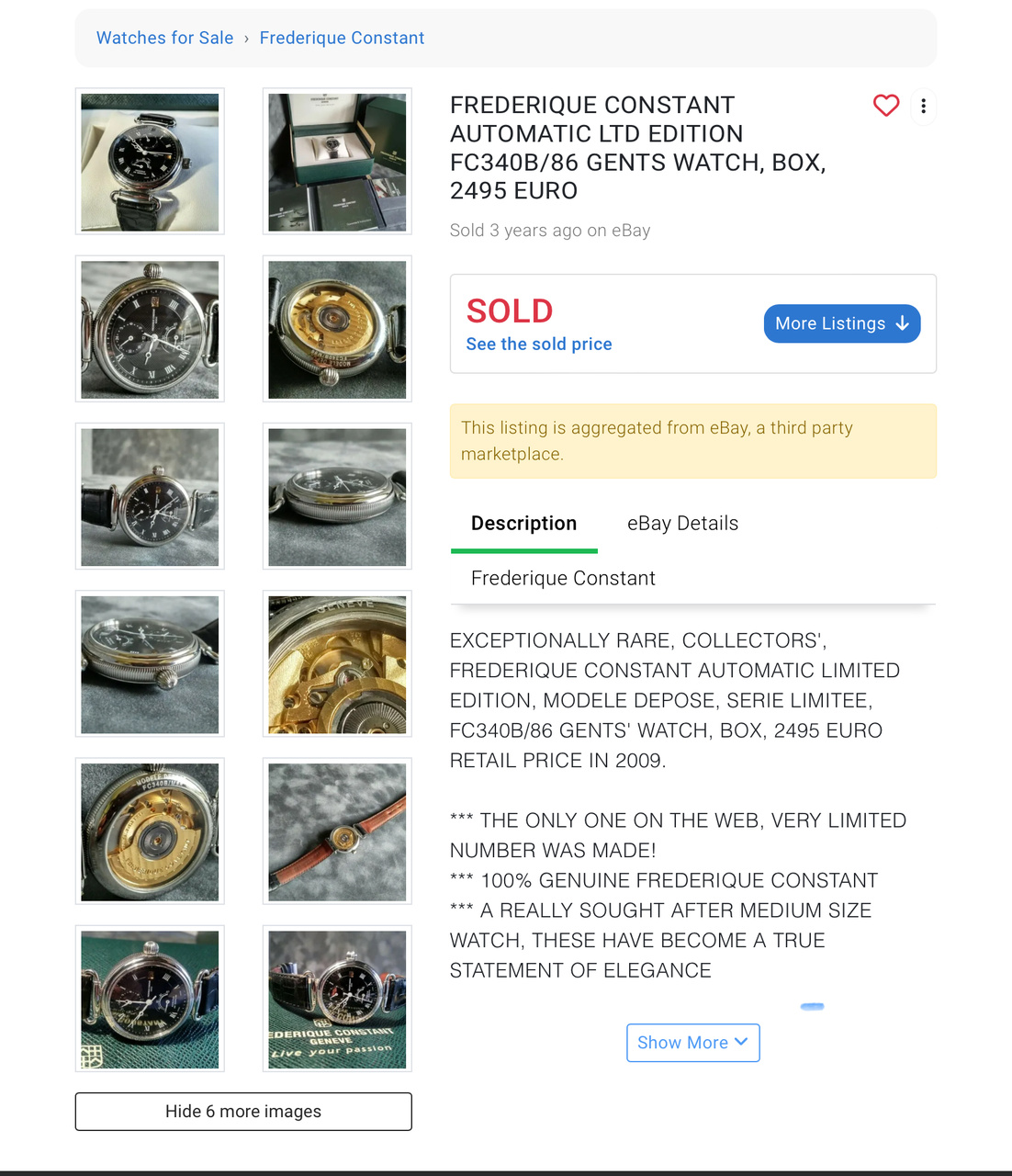Tap See the sold price link

coord(538,344)
